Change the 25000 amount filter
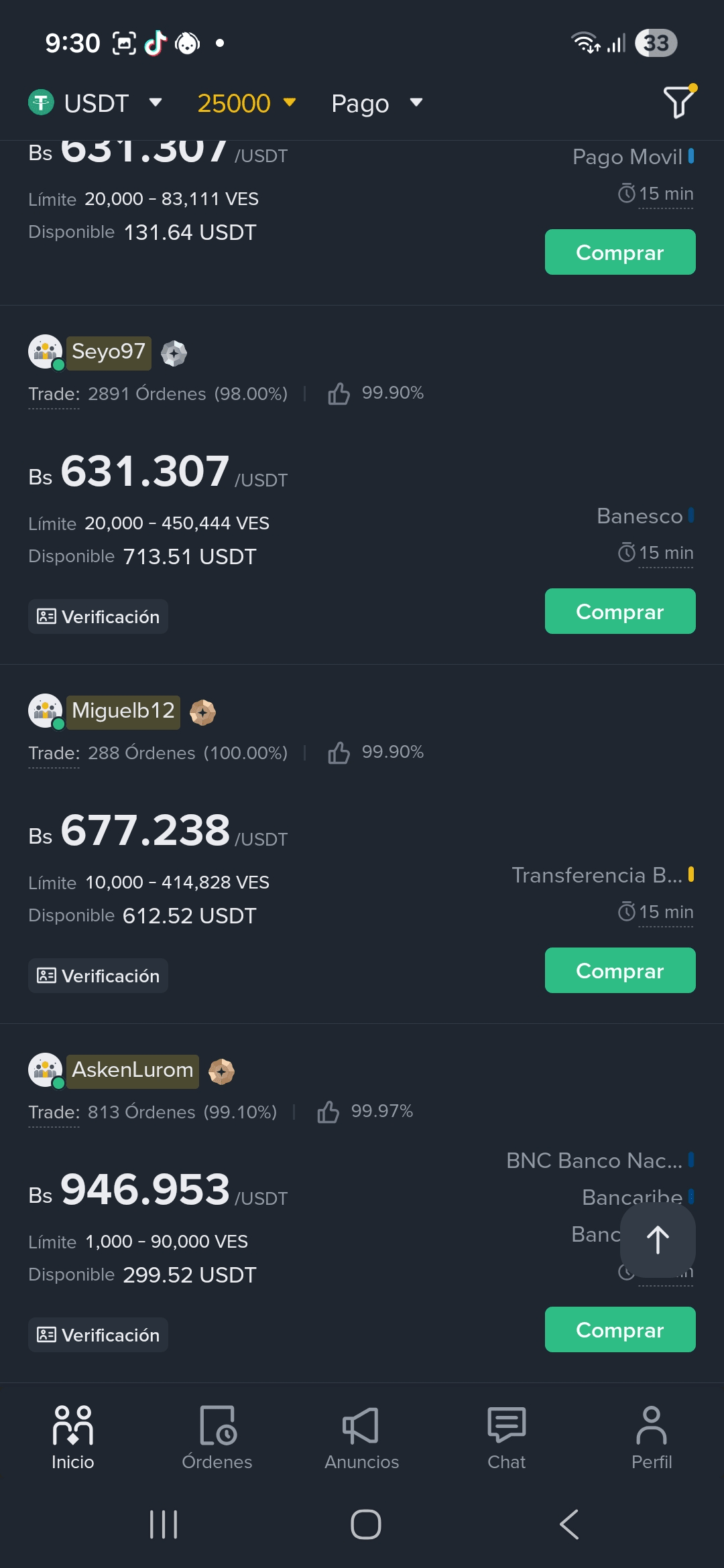724x1568 pixels. [245, 103]
